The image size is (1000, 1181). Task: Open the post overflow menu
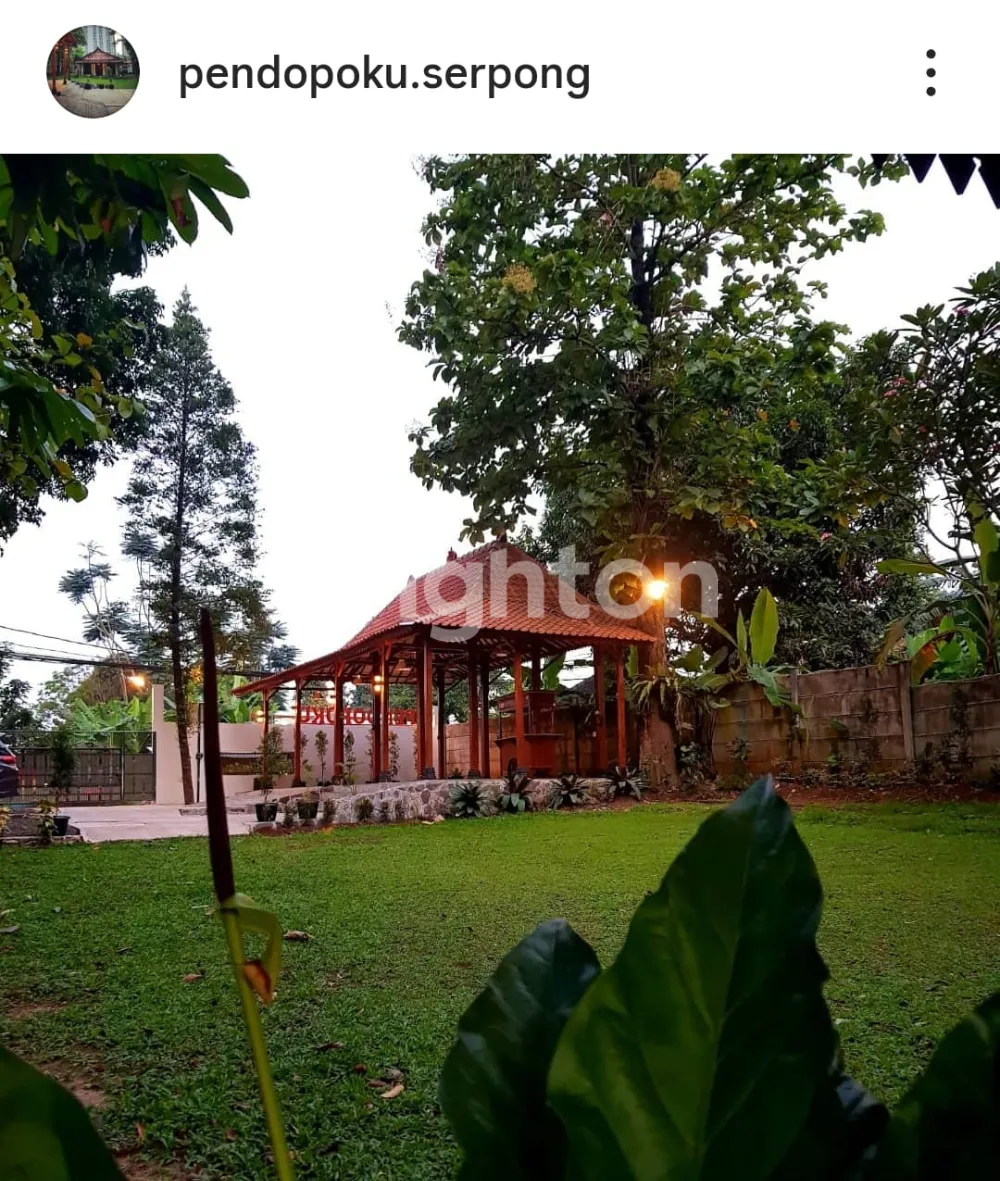click(x=930, y=73)
